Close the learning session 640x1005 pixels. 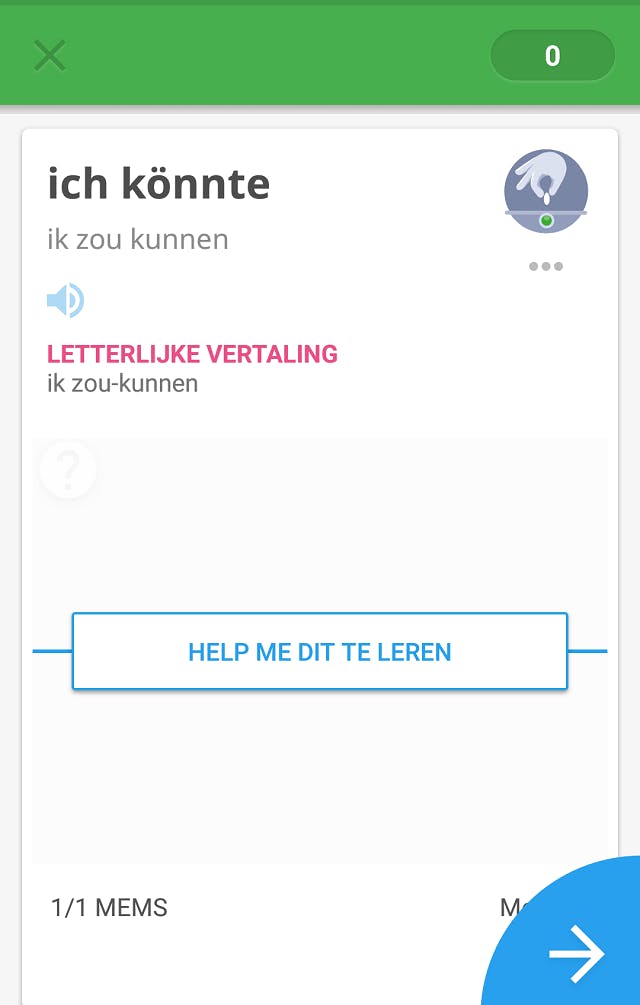(x=49, y=56)
